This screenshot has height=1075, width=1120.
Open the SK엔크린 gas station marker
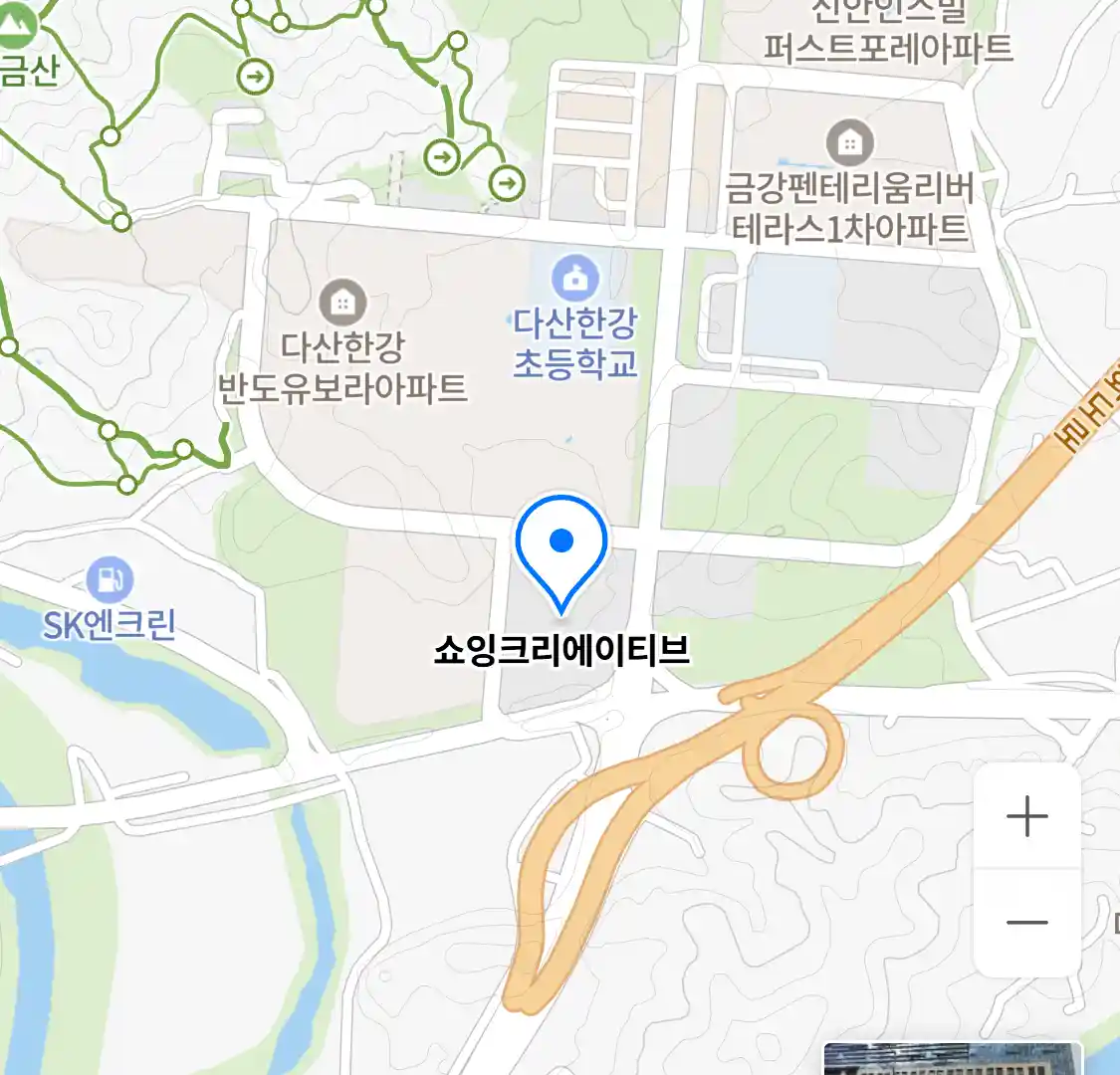(110, 579)
